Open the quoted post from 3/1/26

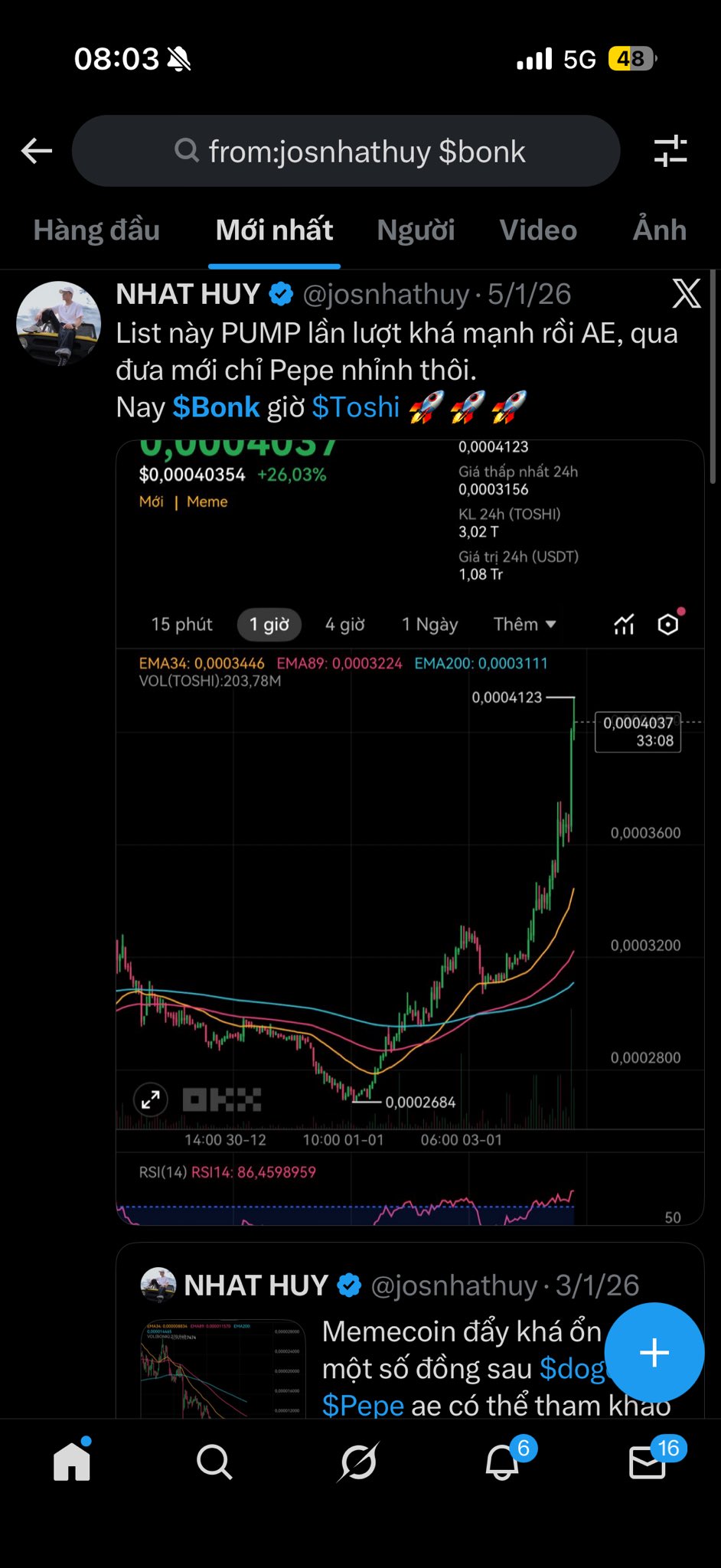pos(409,1332)
